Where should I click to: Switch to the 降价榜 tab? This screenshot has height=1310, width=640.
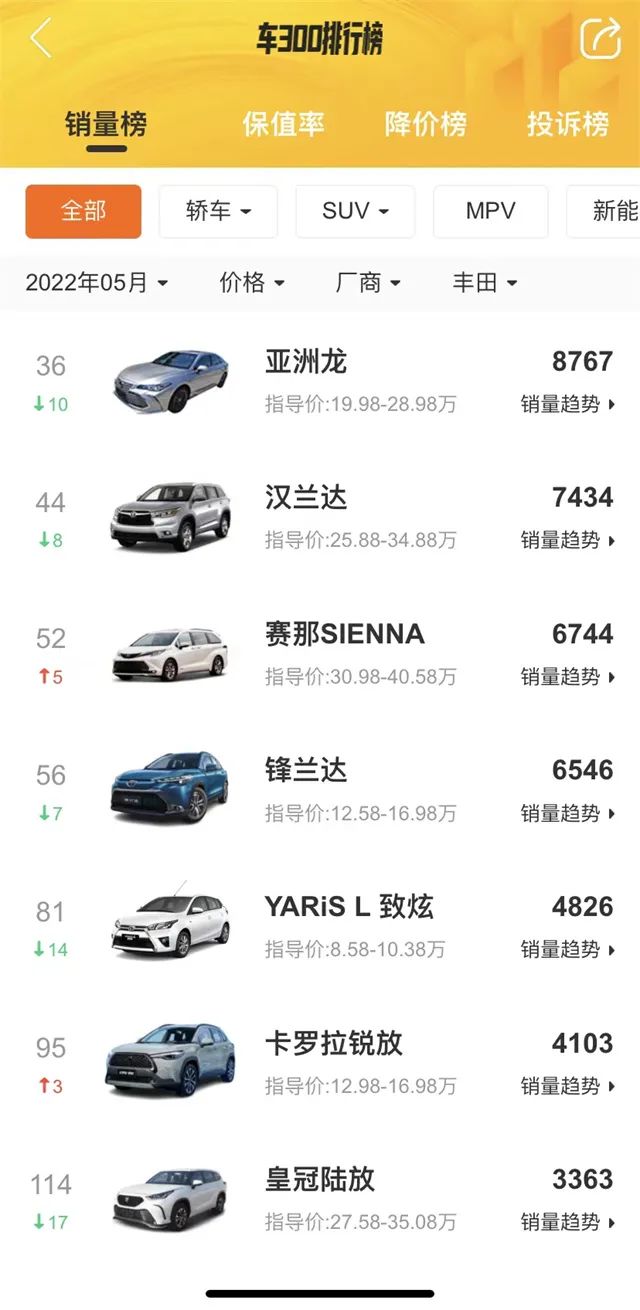point(425,124)
